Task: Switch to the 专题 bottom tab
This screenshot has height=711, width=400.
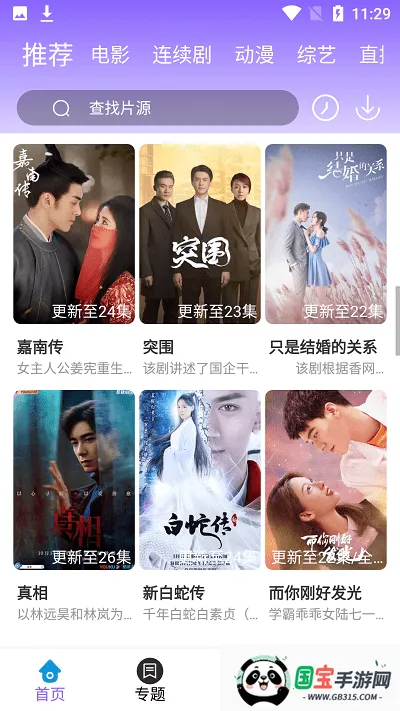Action: click(x=150, y=680)
